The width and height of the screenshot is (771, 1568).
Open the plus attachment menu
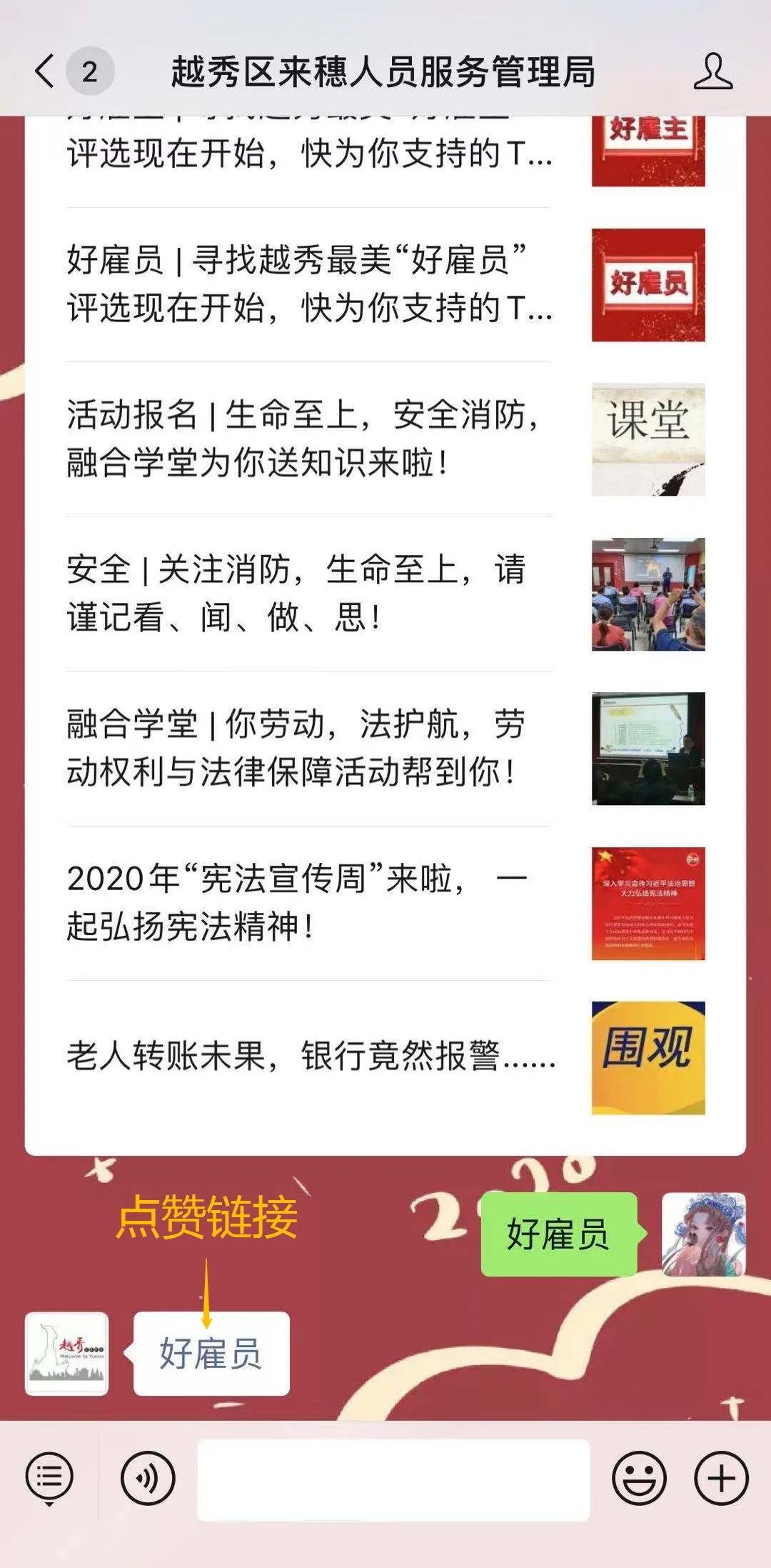721,1477
